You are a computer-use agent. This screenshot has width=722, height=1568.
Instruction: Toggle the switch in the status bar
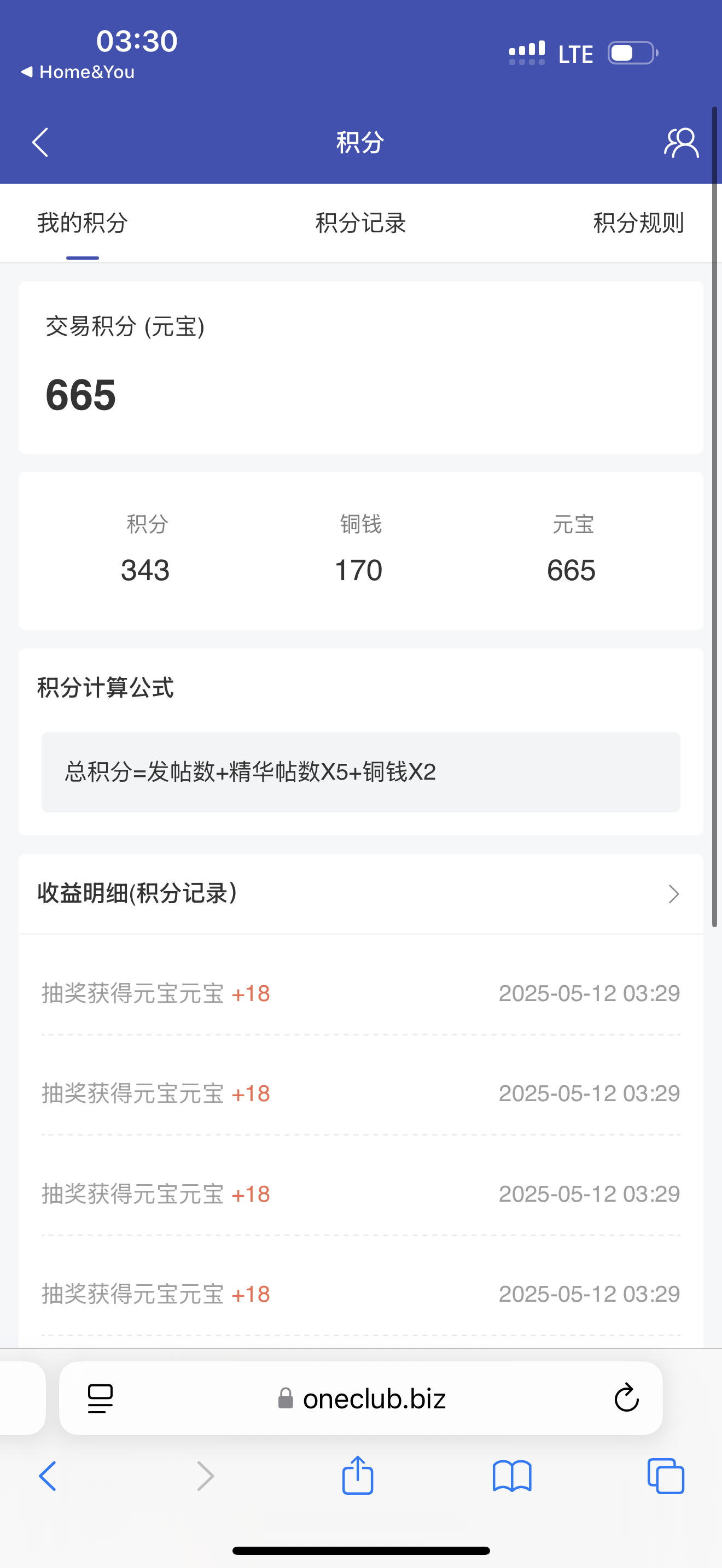tap(630, 53)
